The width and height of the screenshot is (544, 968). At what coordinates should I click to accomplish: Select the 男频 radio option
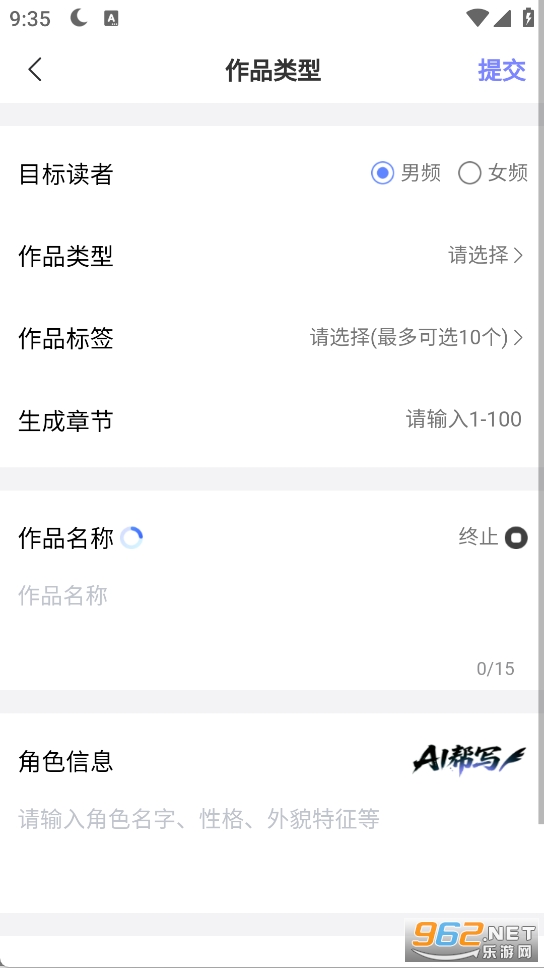click(406, 173)
